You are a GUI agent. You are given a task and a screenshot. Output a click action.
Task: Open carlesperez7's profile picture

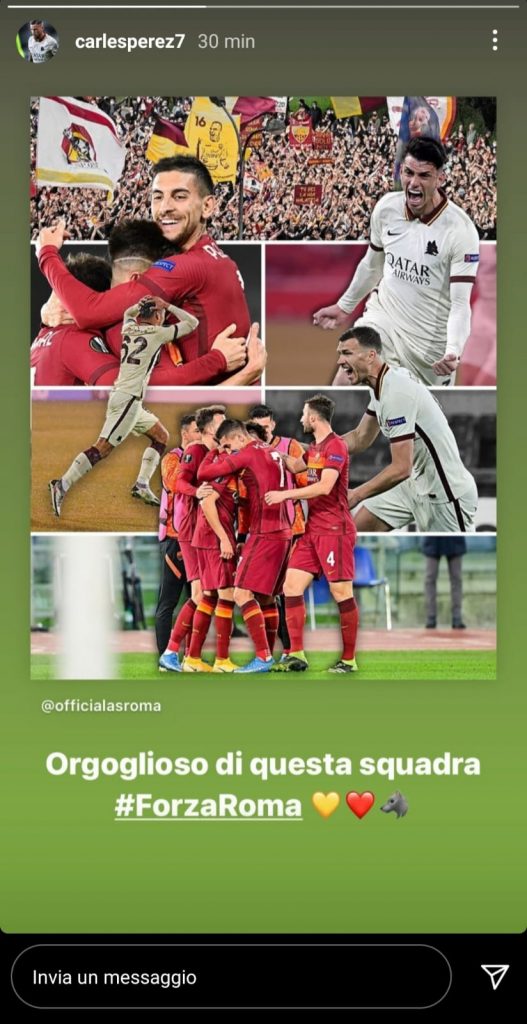click(x=37, y=41)
